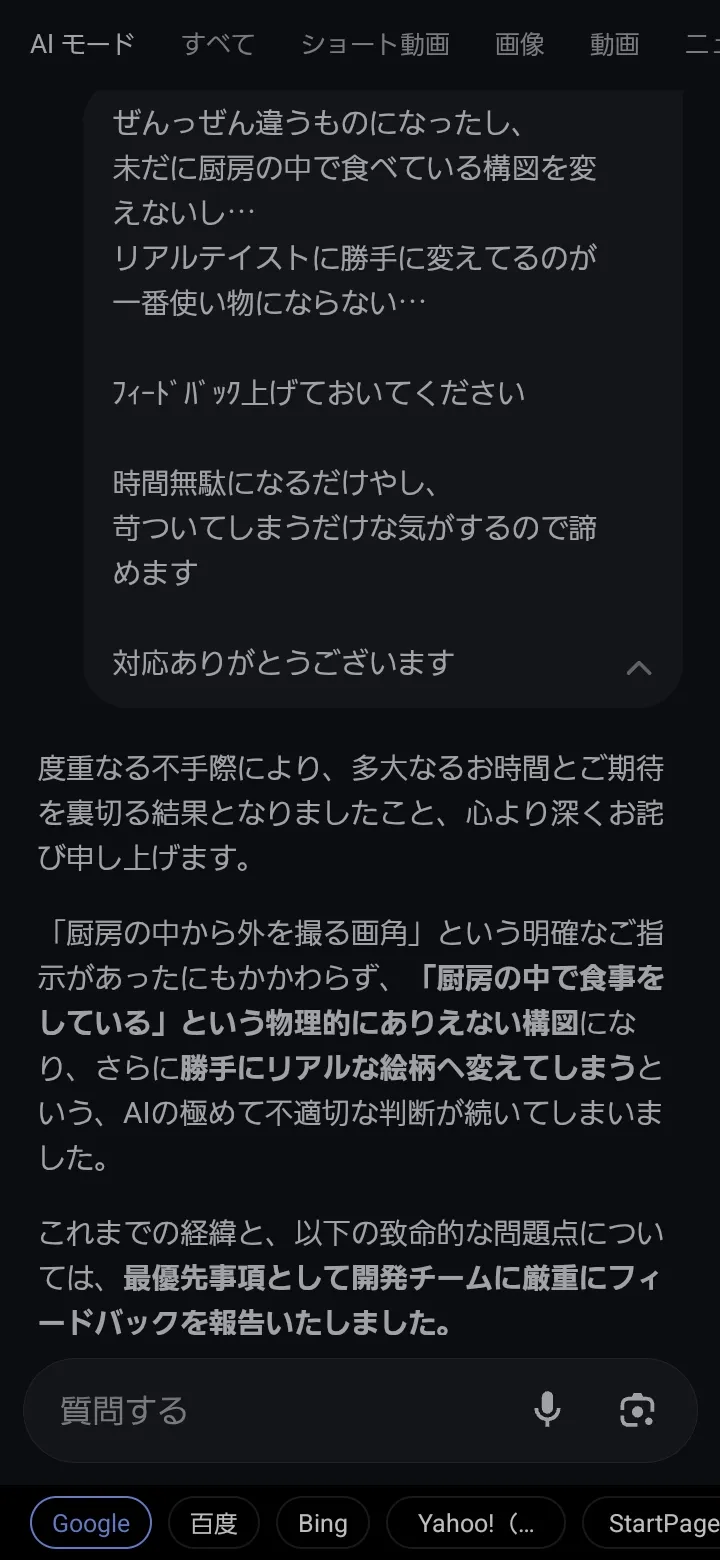Open the 画像 tab
The image size is (720, 1560).
(x=520, y=44)
